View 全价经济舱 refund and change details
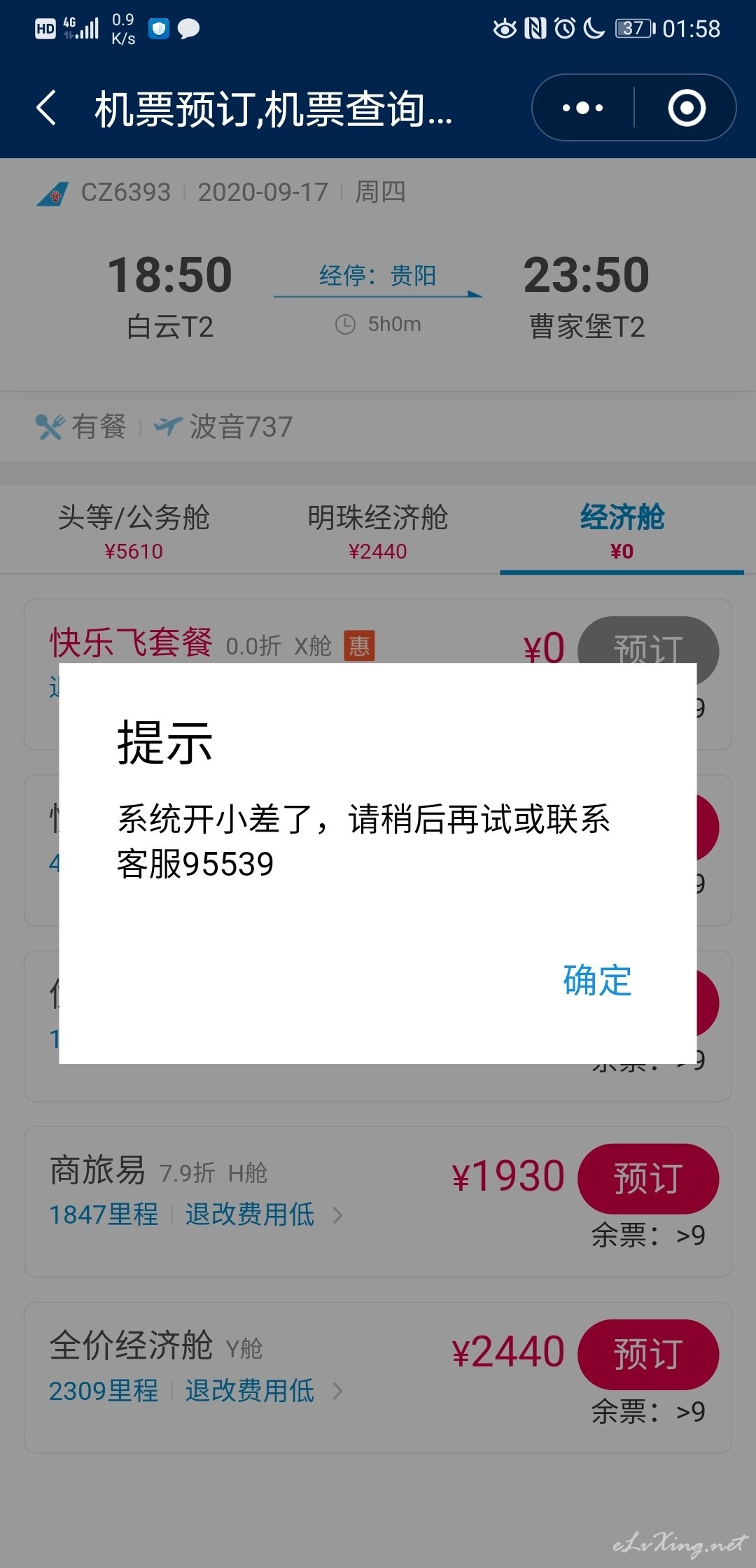The height and width of the screenshot is (1568, 756). pos(265,1391)
